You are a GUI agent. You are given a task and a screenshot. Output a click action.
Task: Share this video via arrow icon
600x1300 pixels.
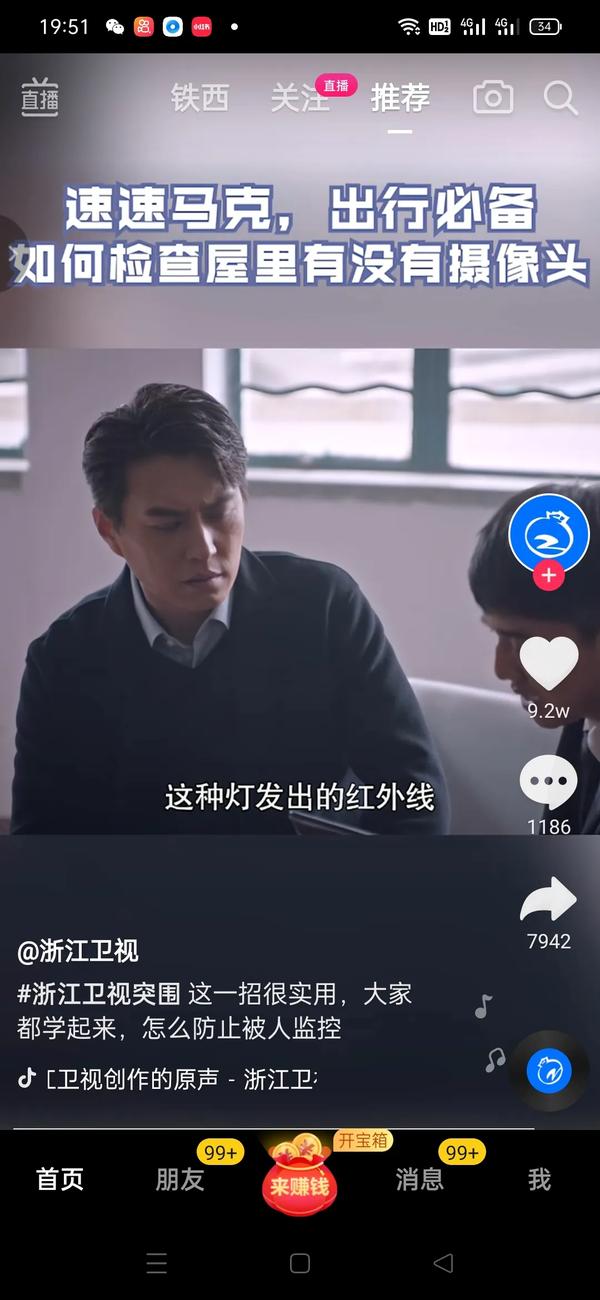[x=548, y=899]
